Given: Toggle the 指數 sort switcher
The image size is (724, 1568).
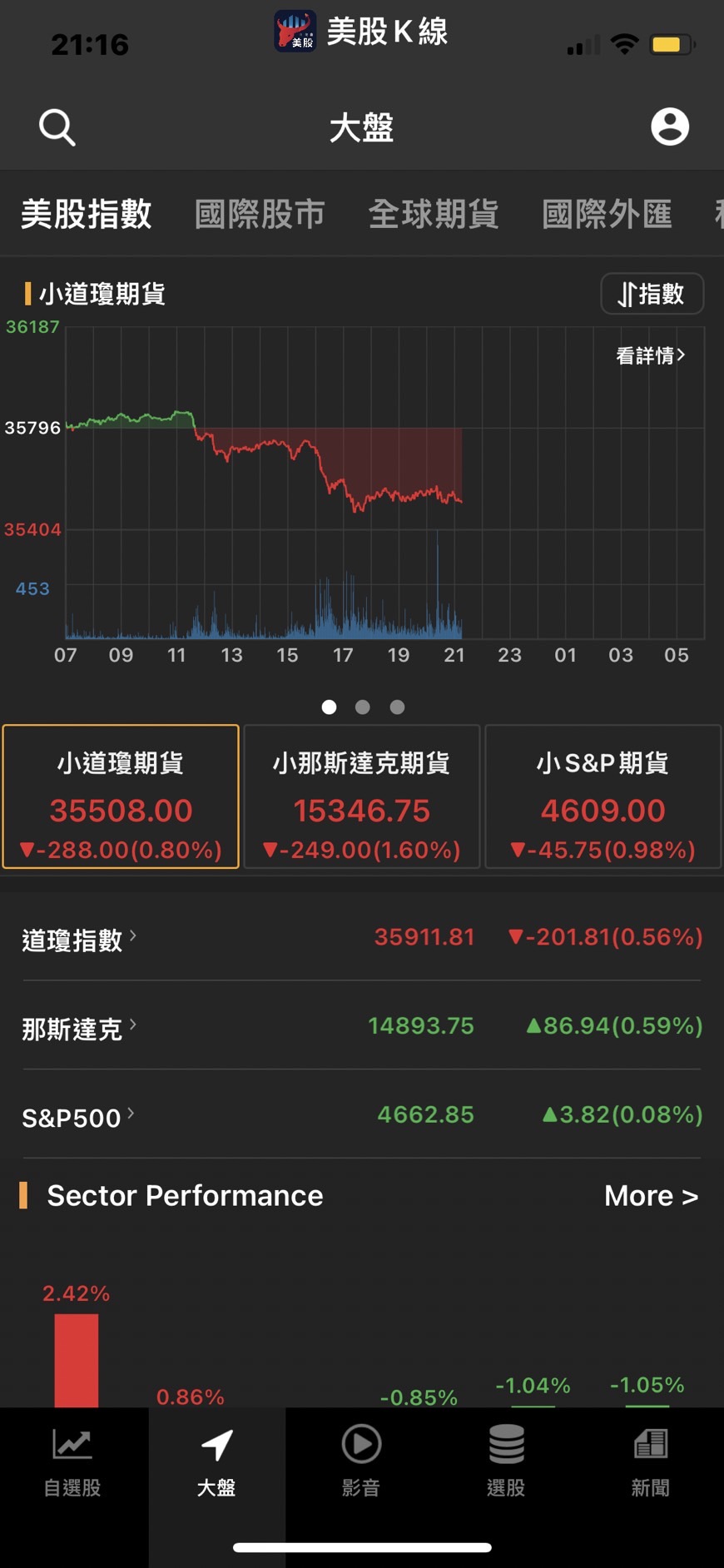Looking at the screenshot, I should [652, 294].
